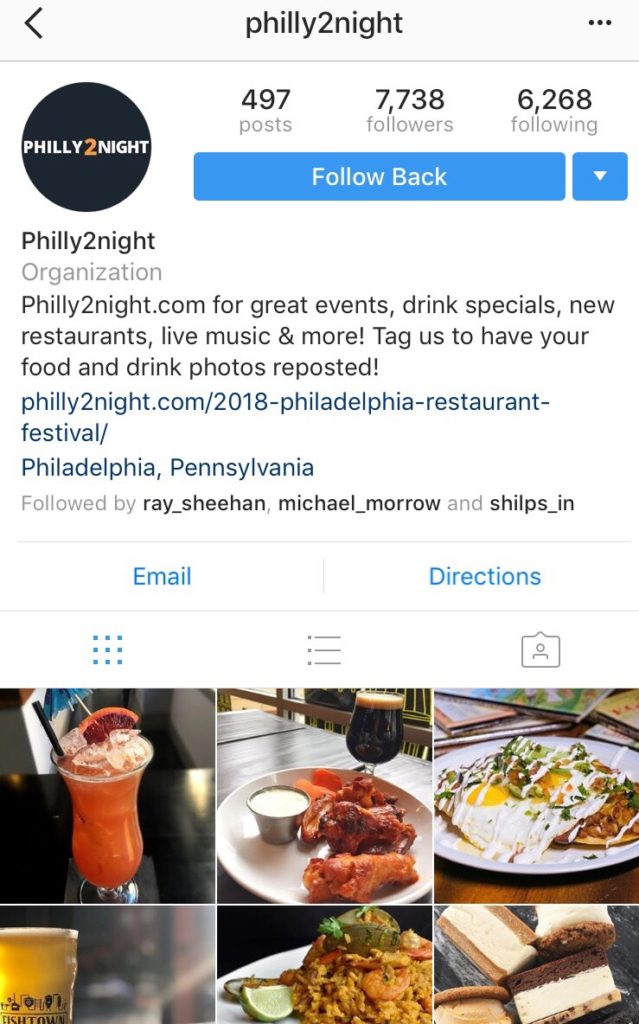Image resolution: width=639 pixels, height=1024 pixels.
Task: Switch to grid view tab
Action: coord(107,650)
